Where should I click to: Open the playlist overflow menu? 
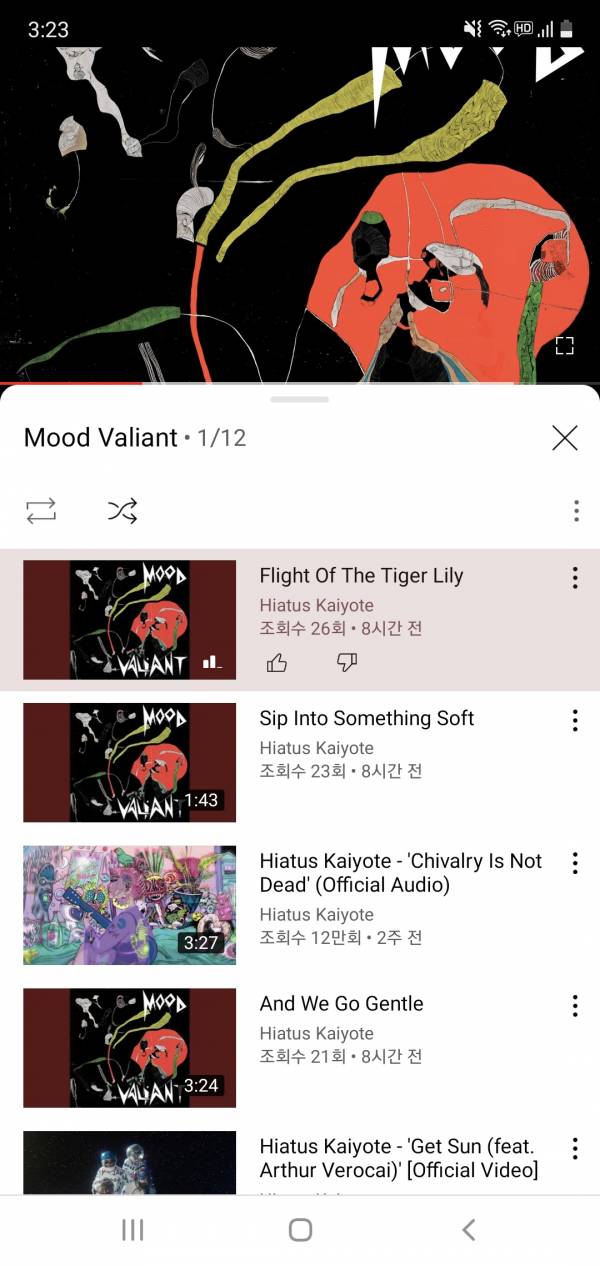576,511
